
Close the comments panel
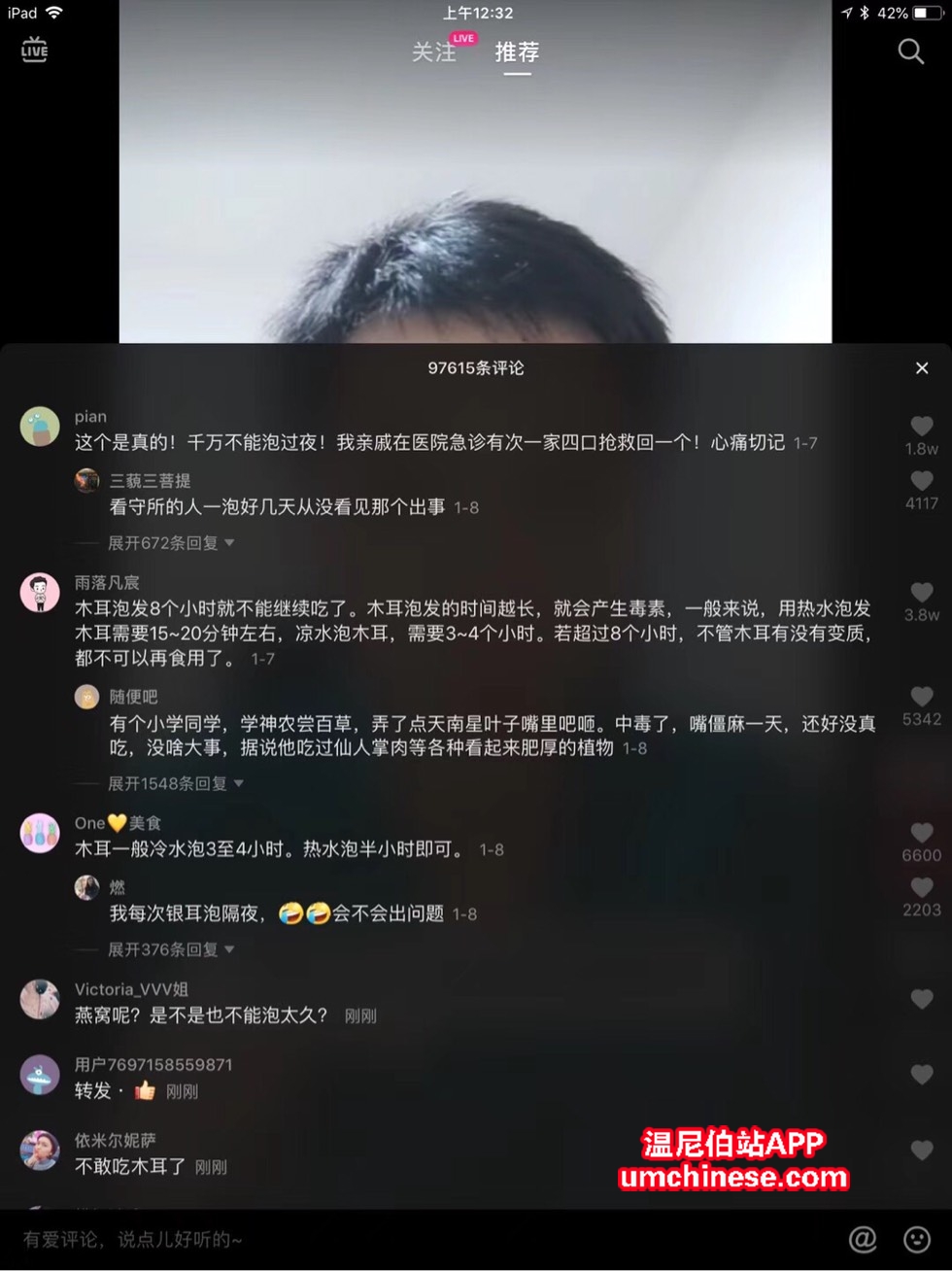pos(922,368)
